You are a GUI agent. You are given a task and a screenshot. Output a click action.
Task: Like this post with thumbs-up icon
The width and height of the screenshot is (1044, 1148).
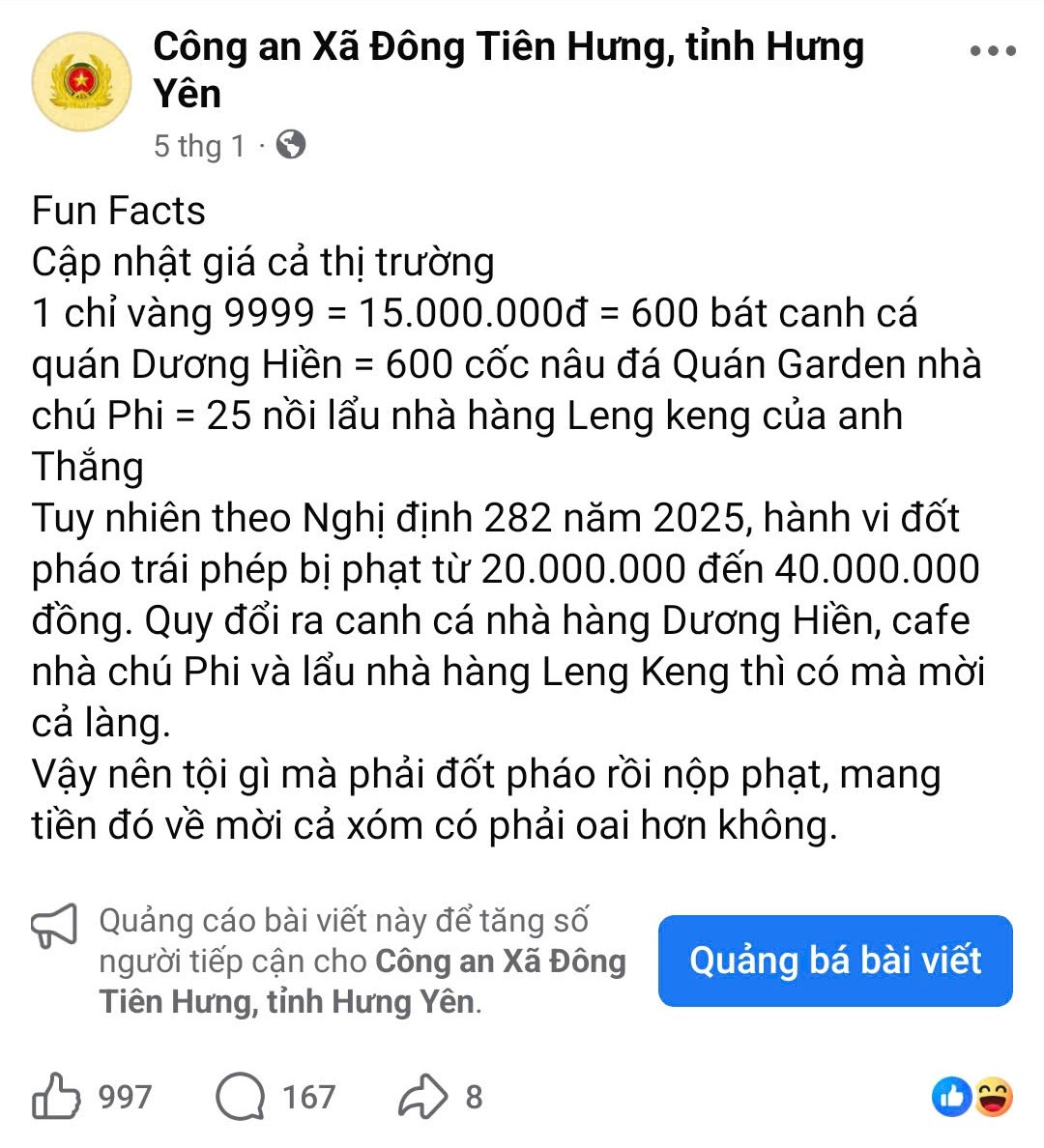coord(56,1097)
